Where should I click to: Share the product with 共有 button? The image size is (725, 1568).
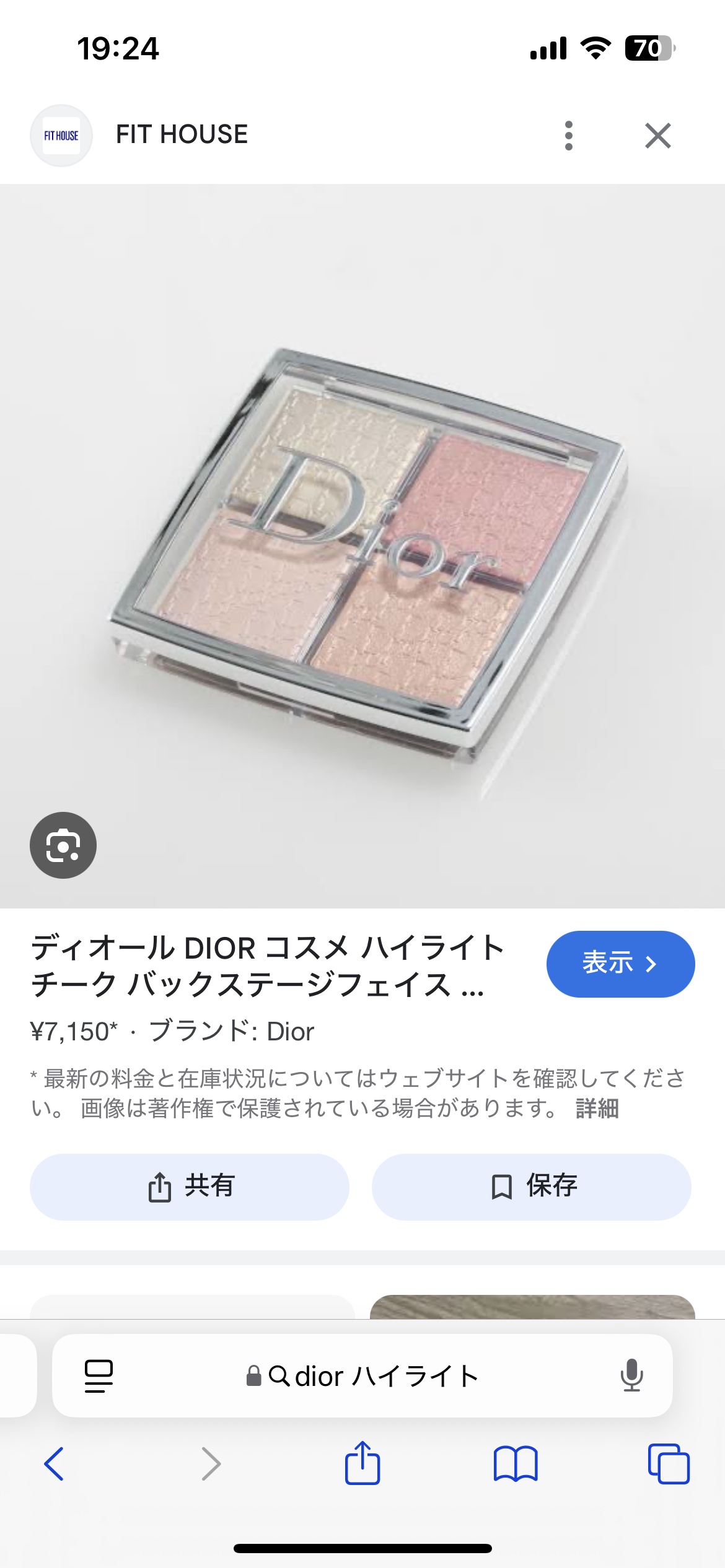point(190,1187)
